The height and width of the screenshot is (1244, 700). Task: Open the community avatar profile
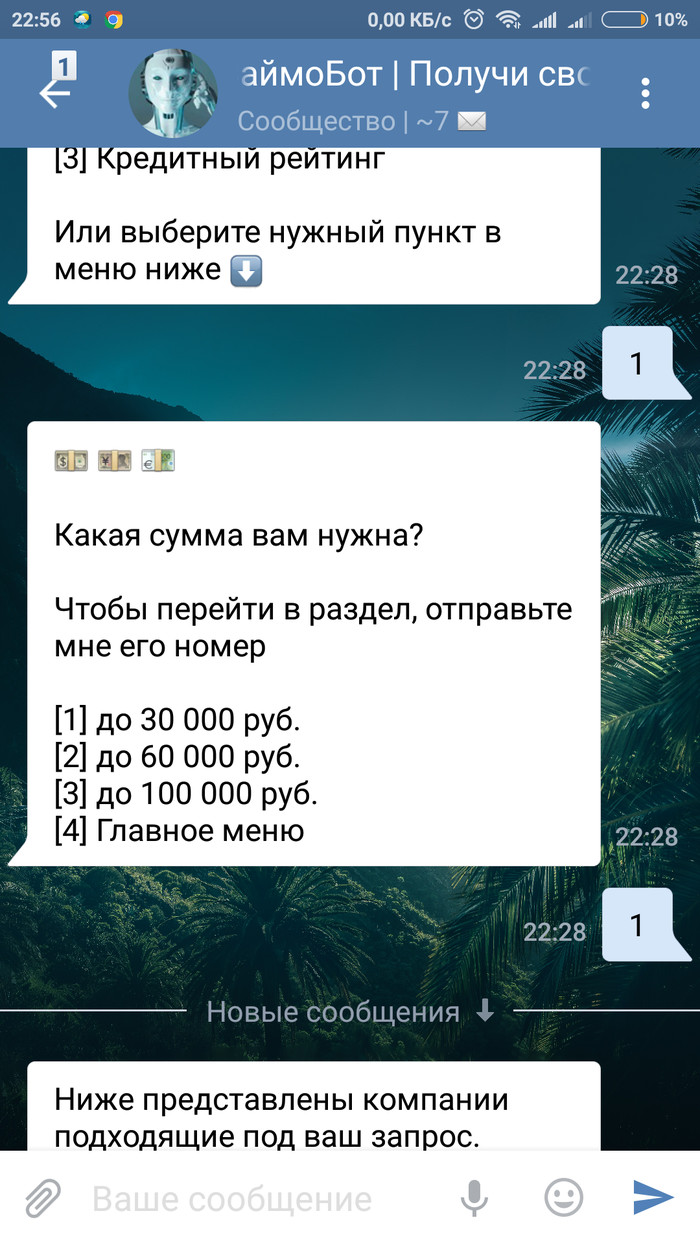[173, 93]
